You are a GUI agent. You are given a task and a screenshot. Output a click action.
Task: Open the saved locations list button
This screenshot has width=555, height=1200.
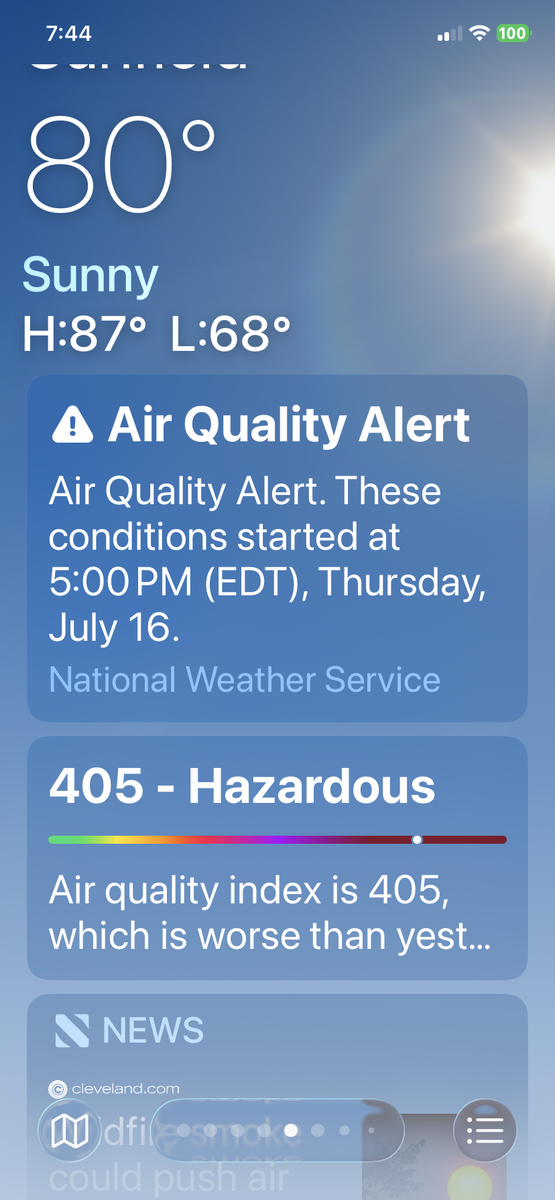point(485,1130)
